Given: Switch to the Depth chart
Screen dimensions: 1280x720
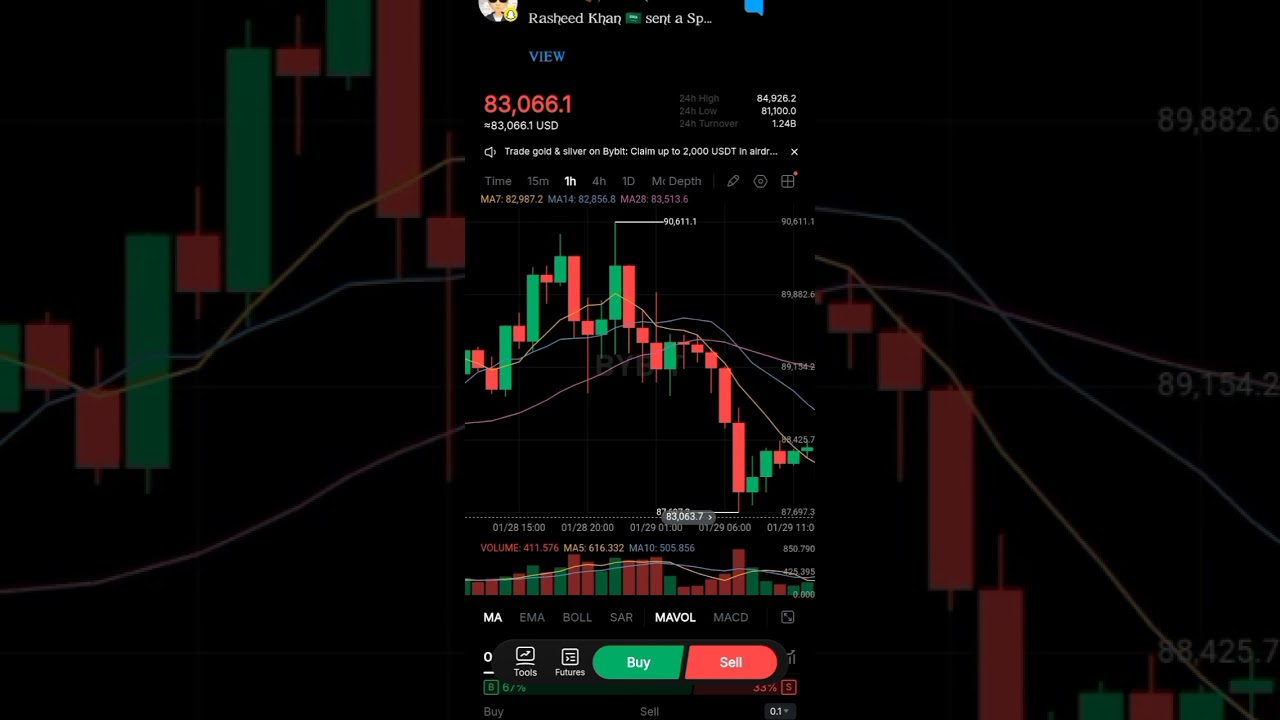Looking at the screenshot, I should click(x=684, y=181).
